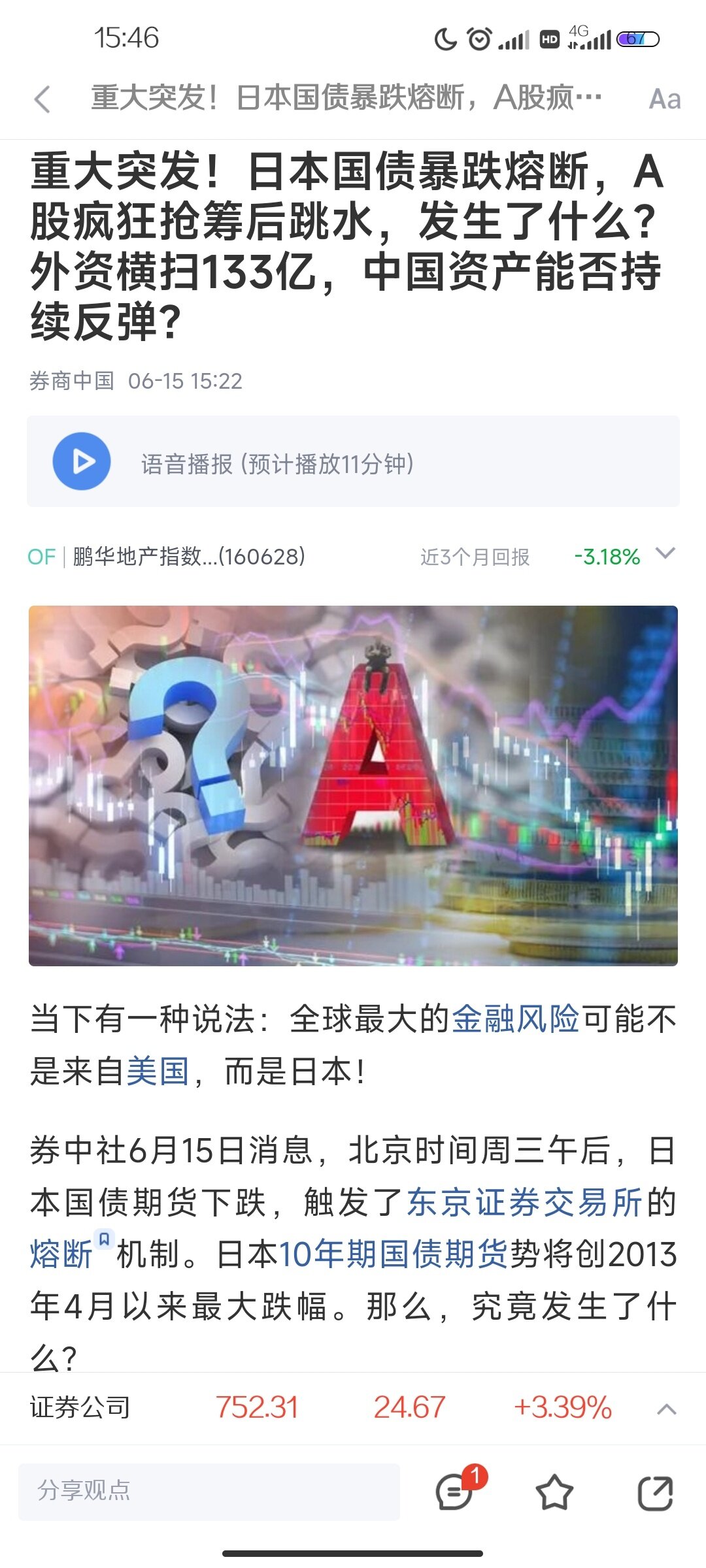Open the Aa font size settings

pos(664,99)
